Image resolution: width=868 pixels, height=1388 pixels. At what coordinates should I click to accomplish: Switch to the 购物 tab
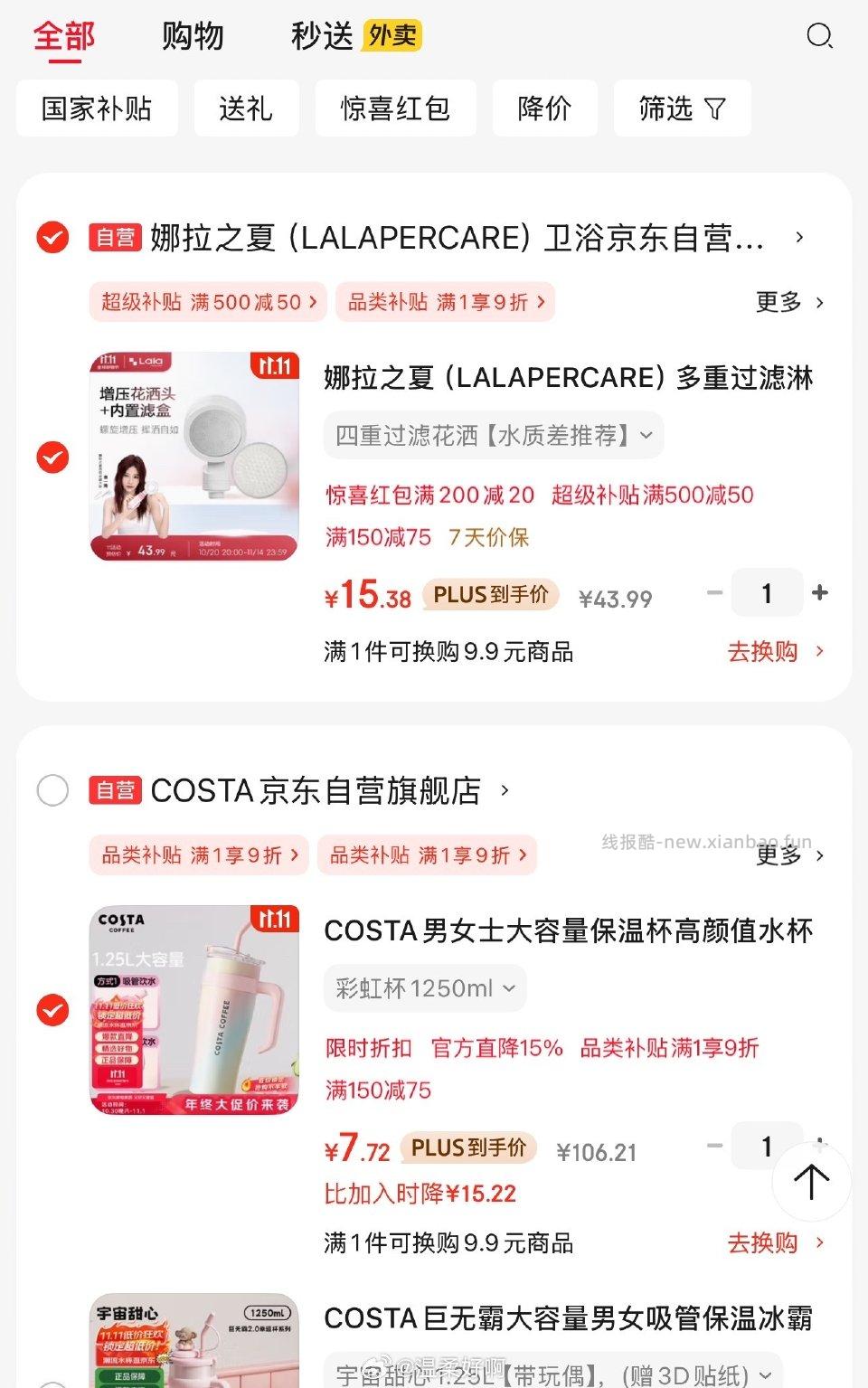[193, 36]
